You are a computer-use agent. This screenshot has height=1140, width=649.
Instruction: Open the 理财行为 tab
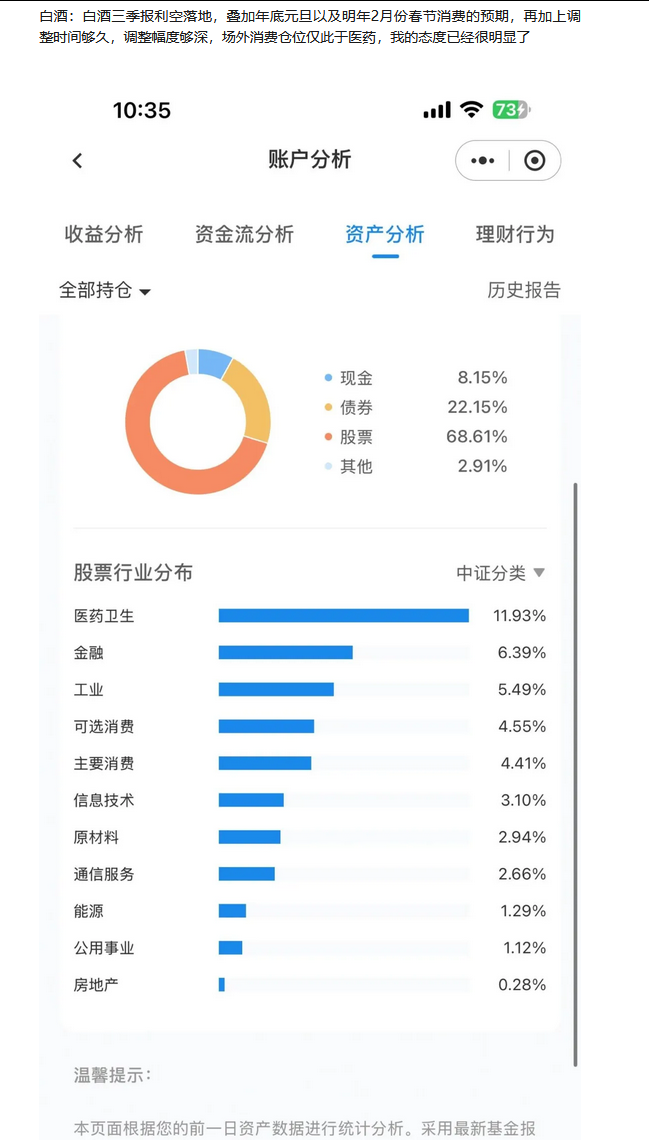(x=515, y=234)
